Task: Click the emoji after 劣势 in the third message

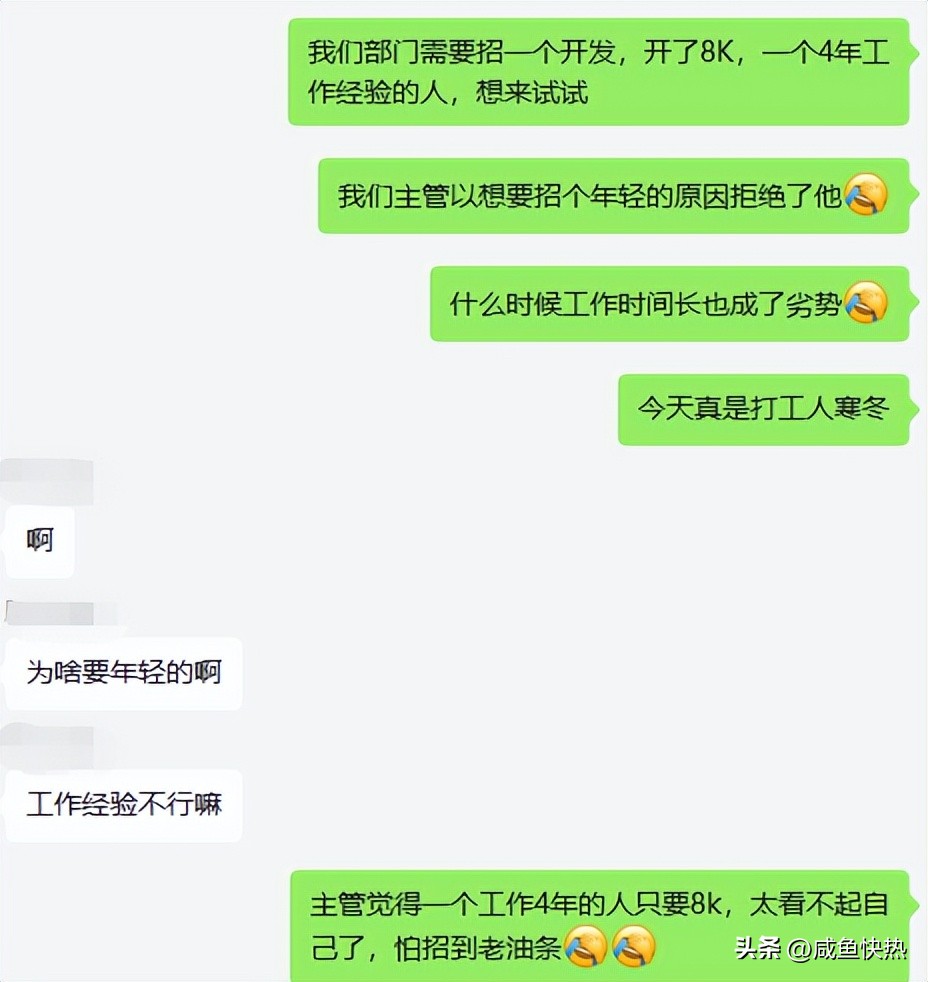Action: pos(868,305)
